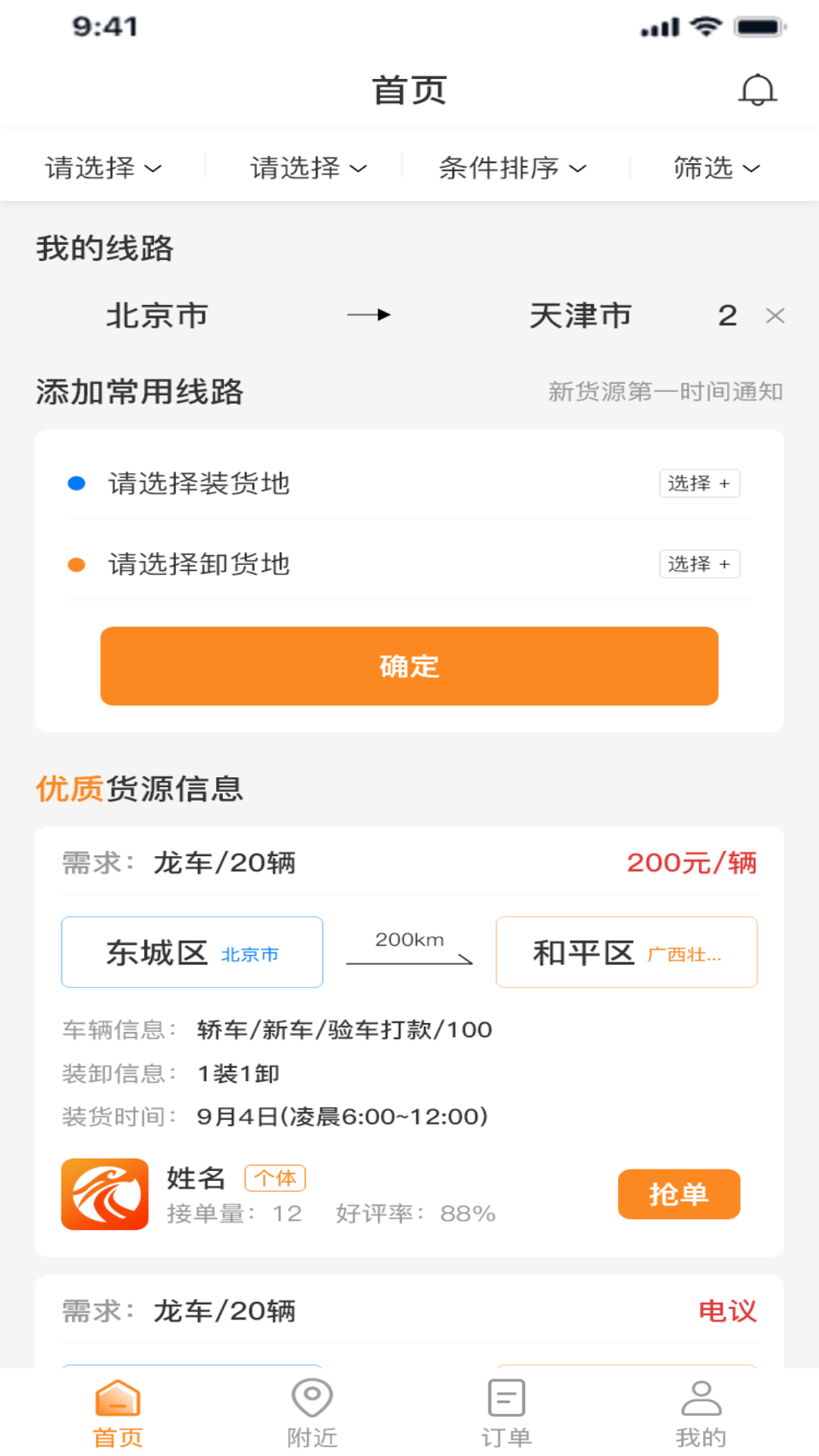819x1456 pixels.
Task: Remove the 北京市 to 天津市 route
Action: (775, 315)
